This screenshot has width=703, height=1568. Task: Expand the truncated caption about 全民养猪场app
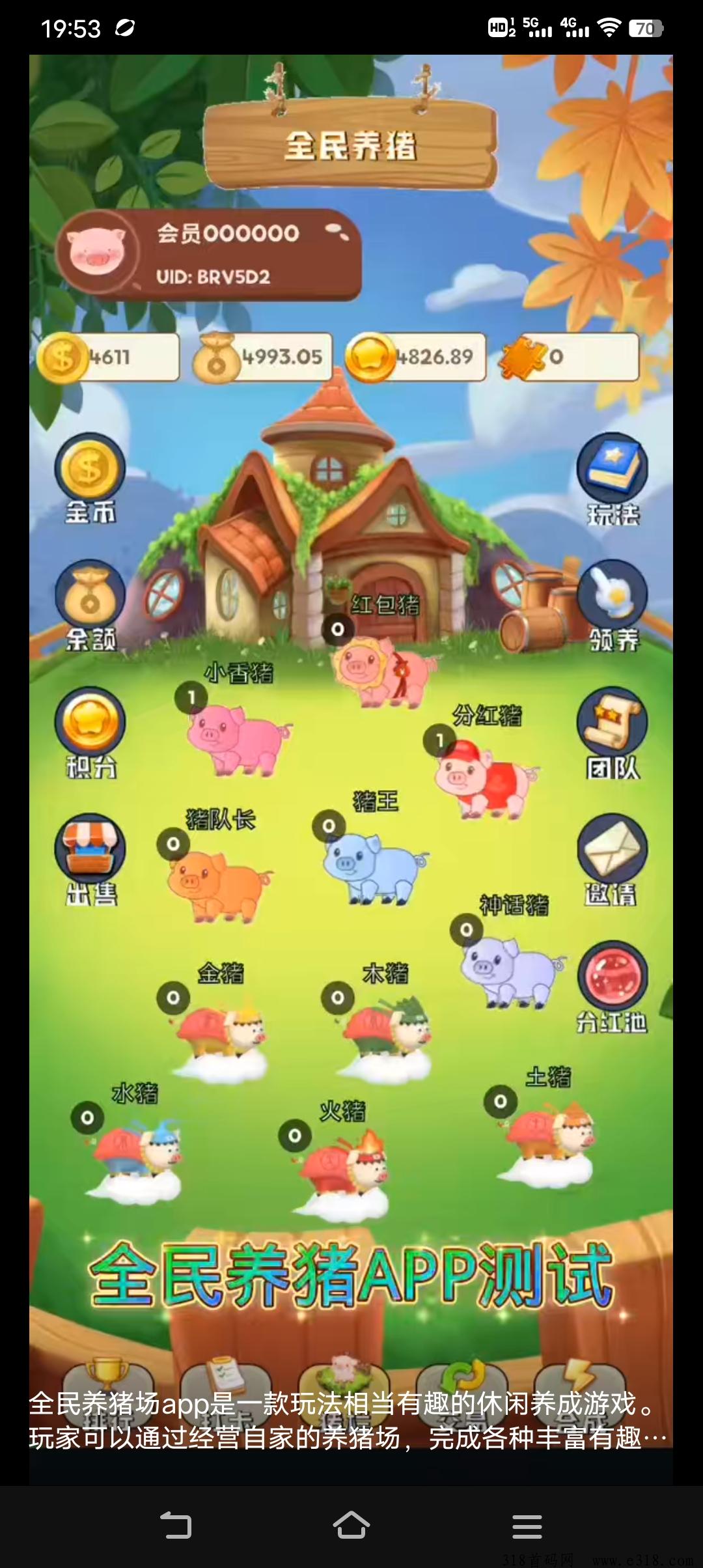[654, 1438]
